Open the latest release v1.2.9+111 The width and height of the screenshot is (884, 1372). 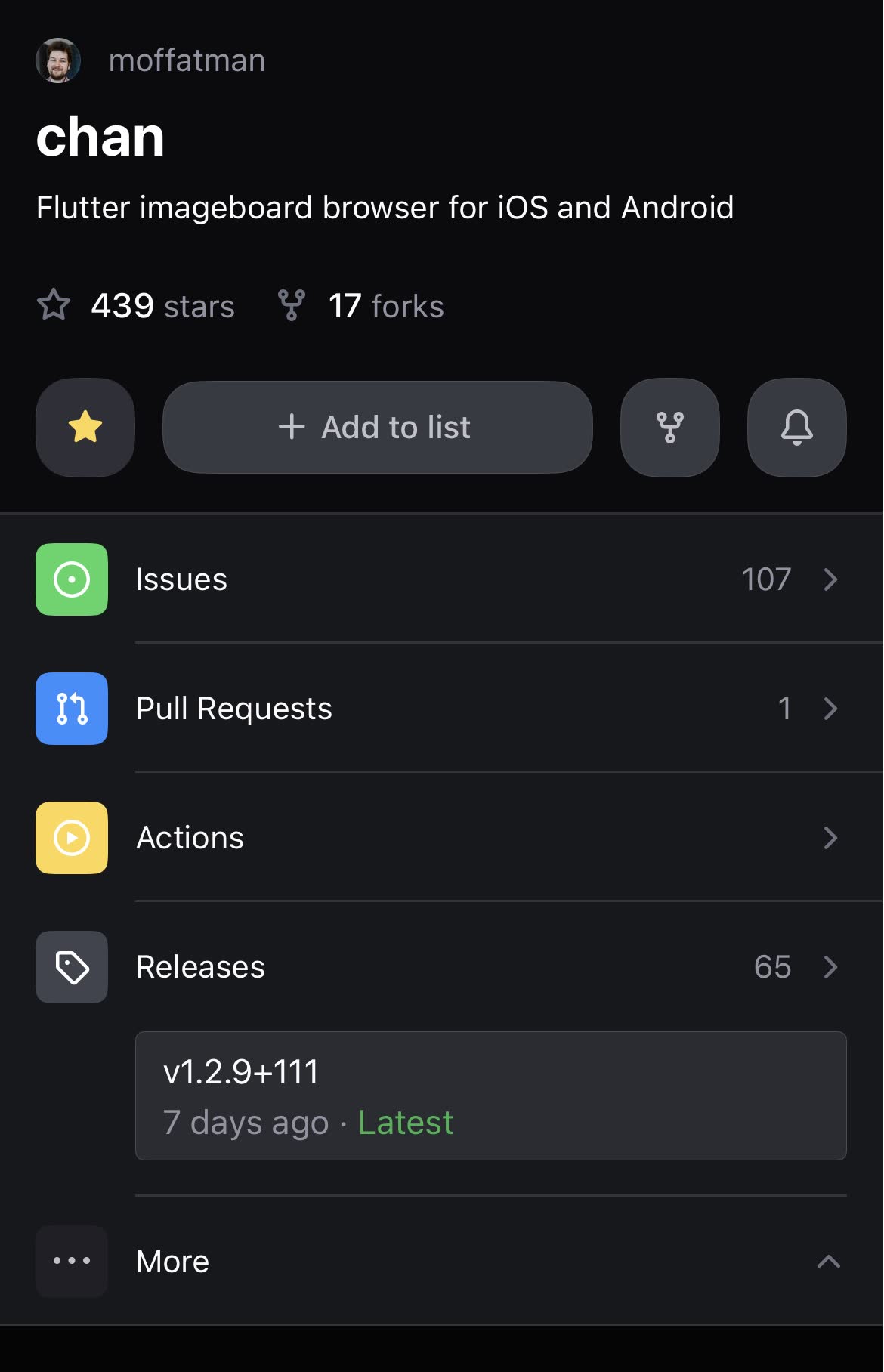click(x=490, y=1095)
